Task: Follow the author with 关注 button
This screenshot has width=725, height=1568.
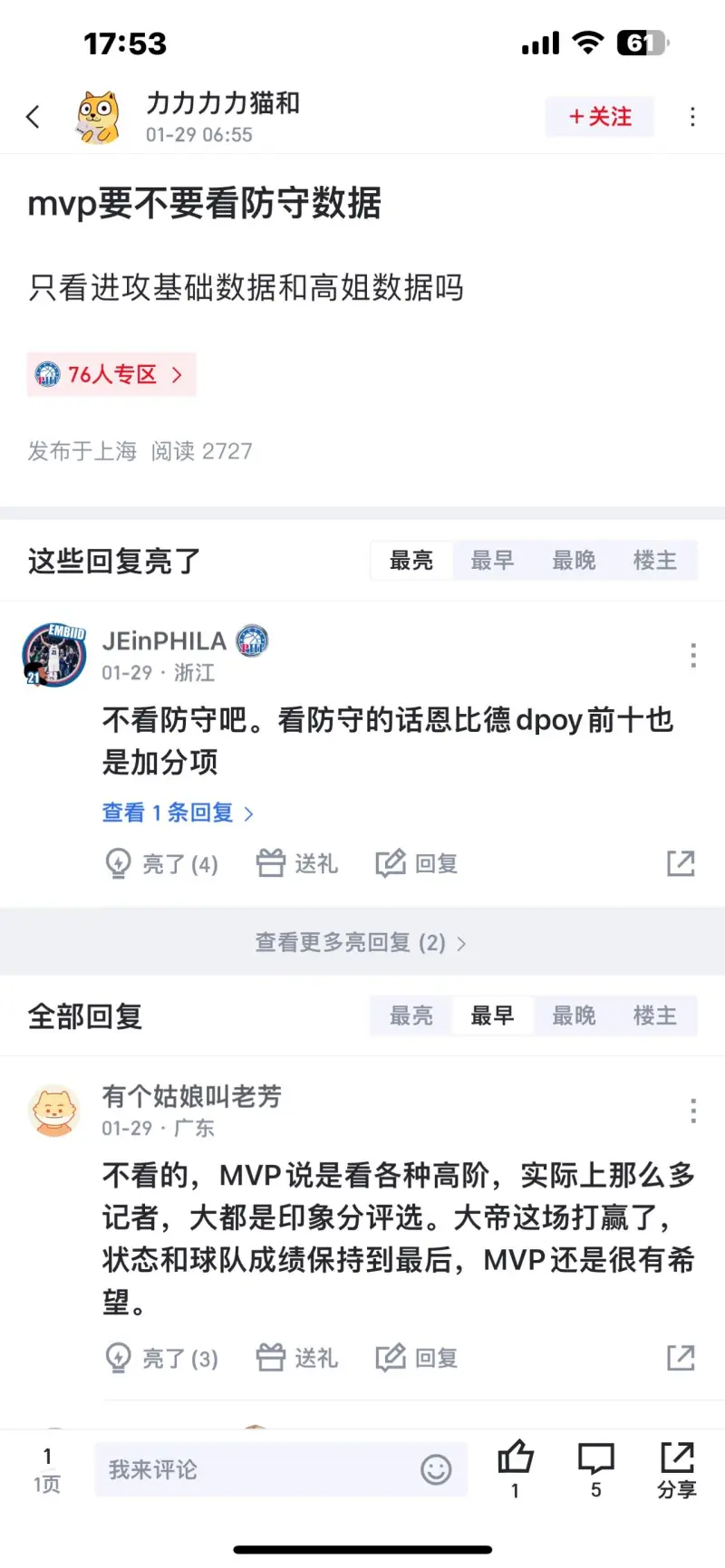Action: 599,117
